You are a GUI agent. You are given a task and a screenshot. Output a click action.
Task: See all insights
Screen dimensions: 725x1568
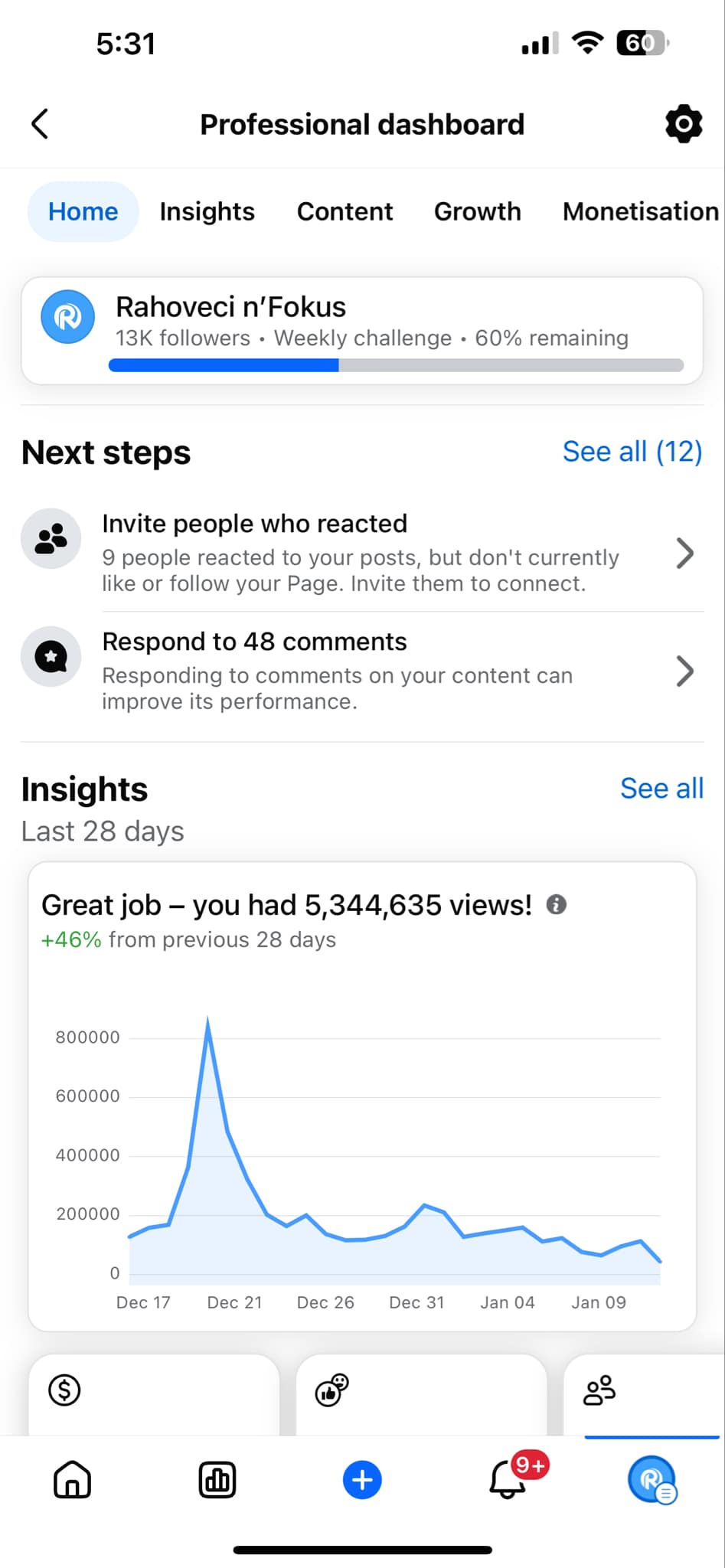(661, 788)
